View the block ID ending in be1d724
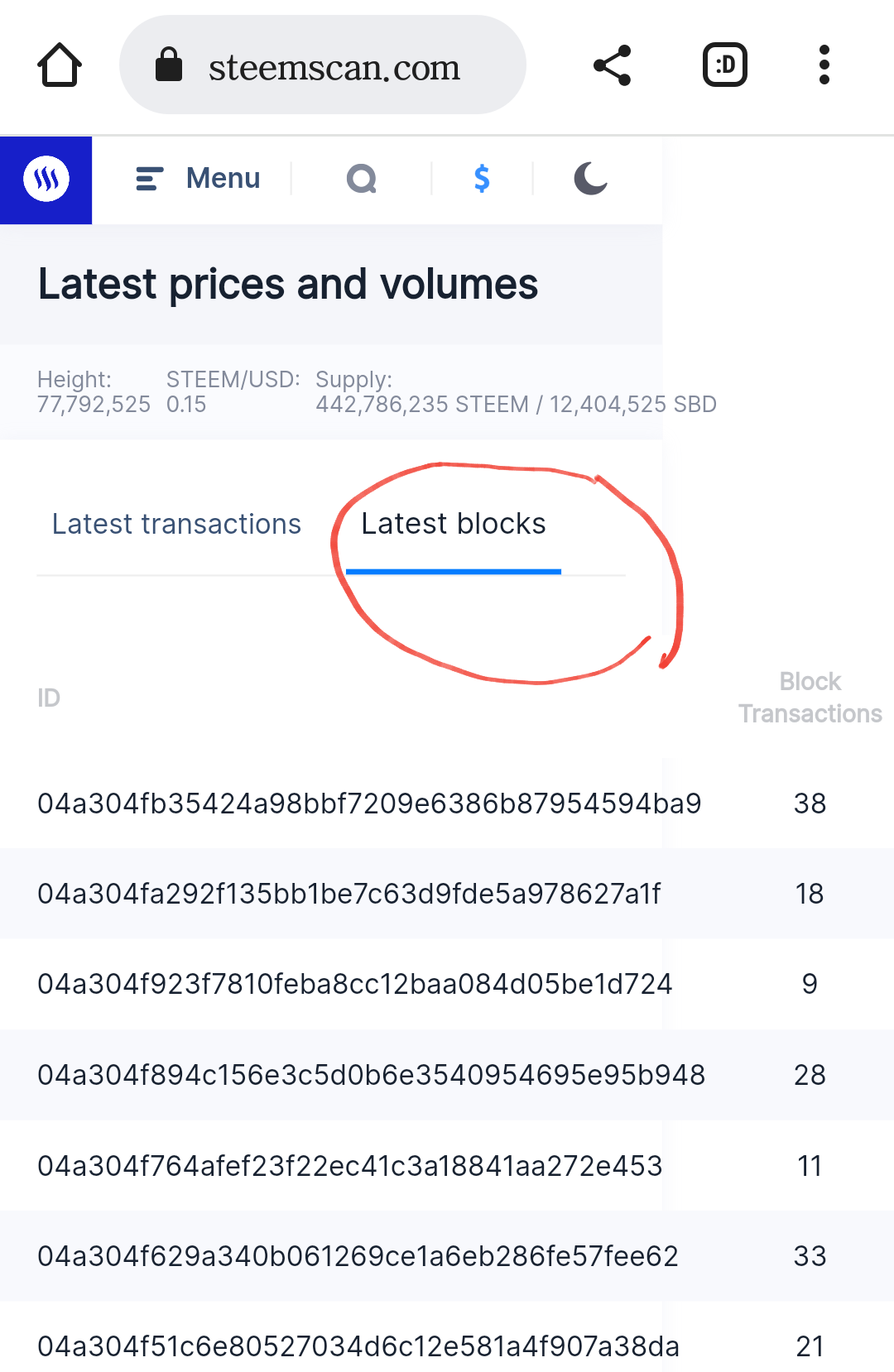The height and width of the screenshot is (1372, 894). point(355,984)
